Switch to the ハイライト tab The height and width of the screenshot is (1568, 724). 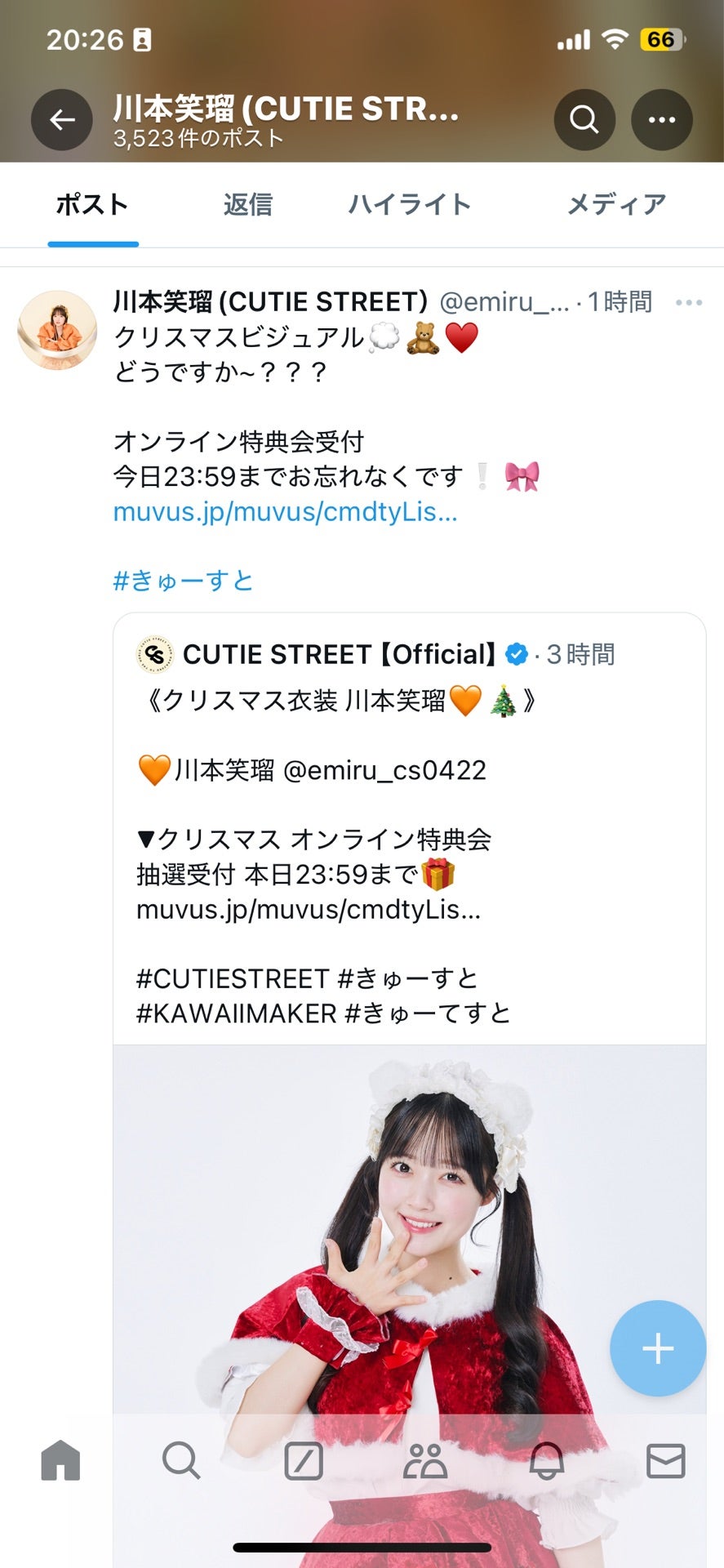click(410, 204)
